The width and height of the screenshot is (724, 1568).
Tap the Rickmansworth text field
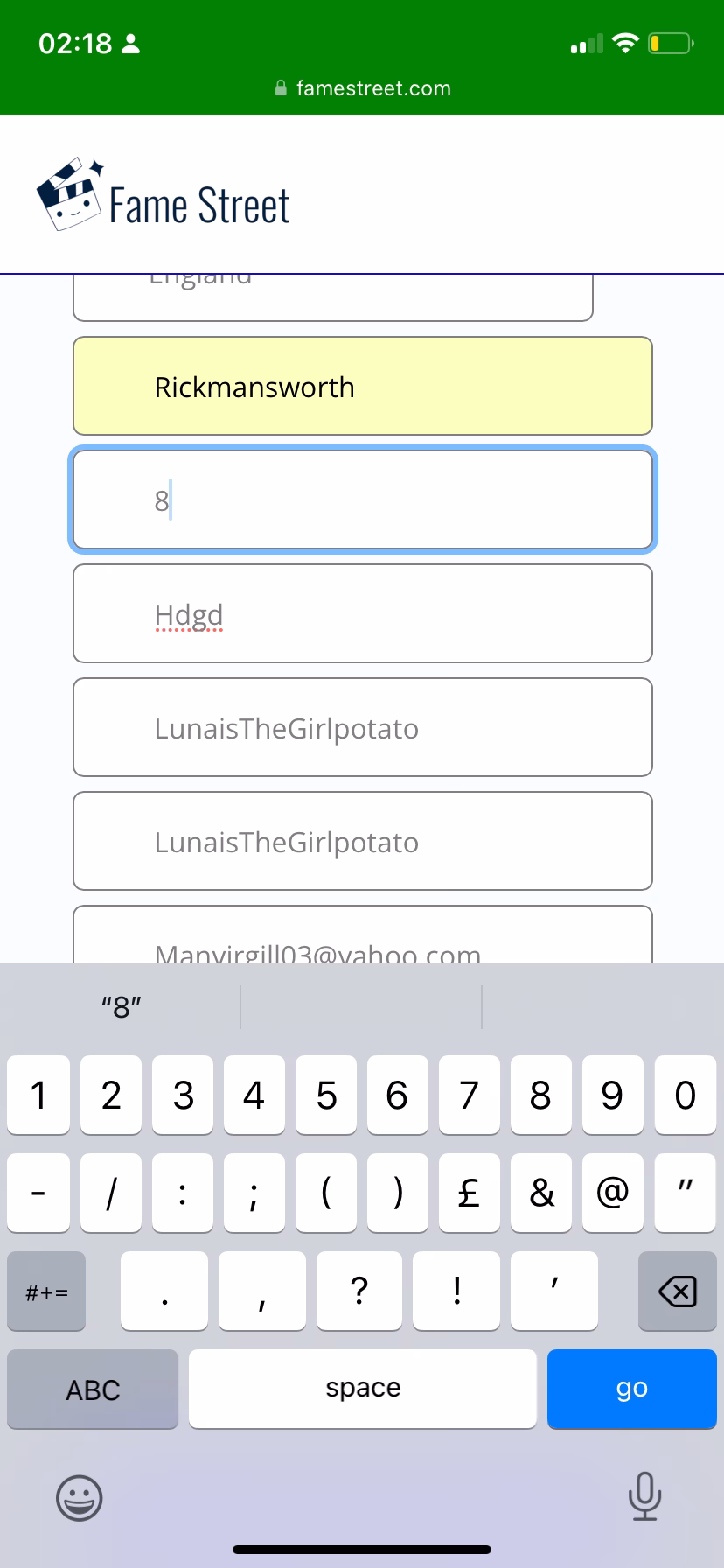point(362,386)
